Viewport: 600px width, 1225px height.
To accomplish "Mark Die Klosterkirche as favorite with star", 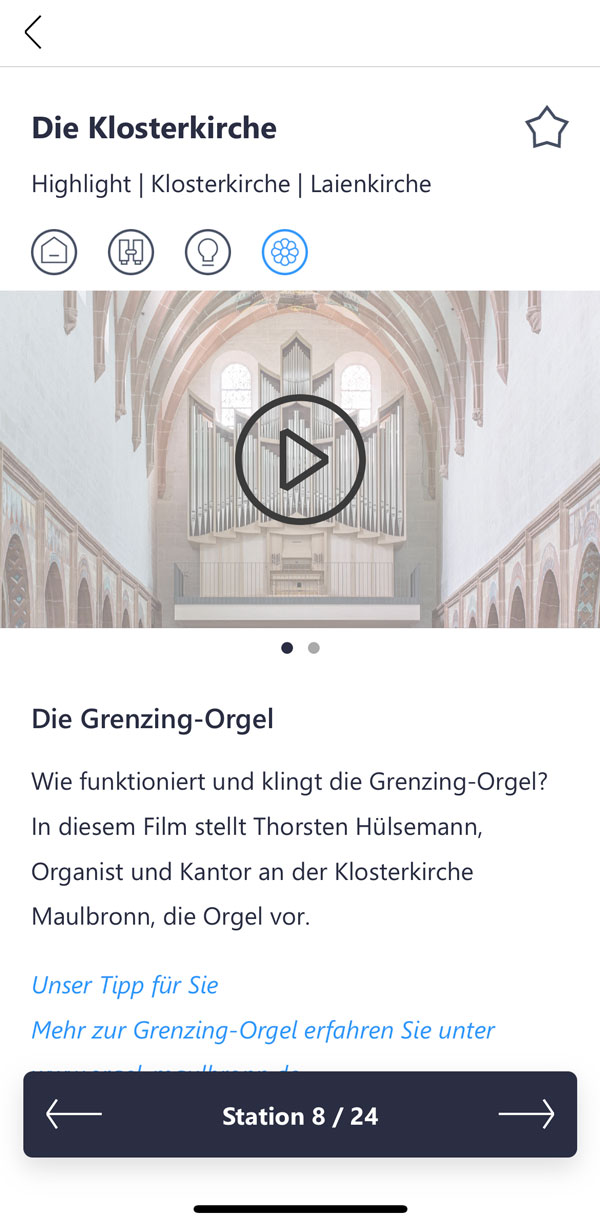I will 546,129.
